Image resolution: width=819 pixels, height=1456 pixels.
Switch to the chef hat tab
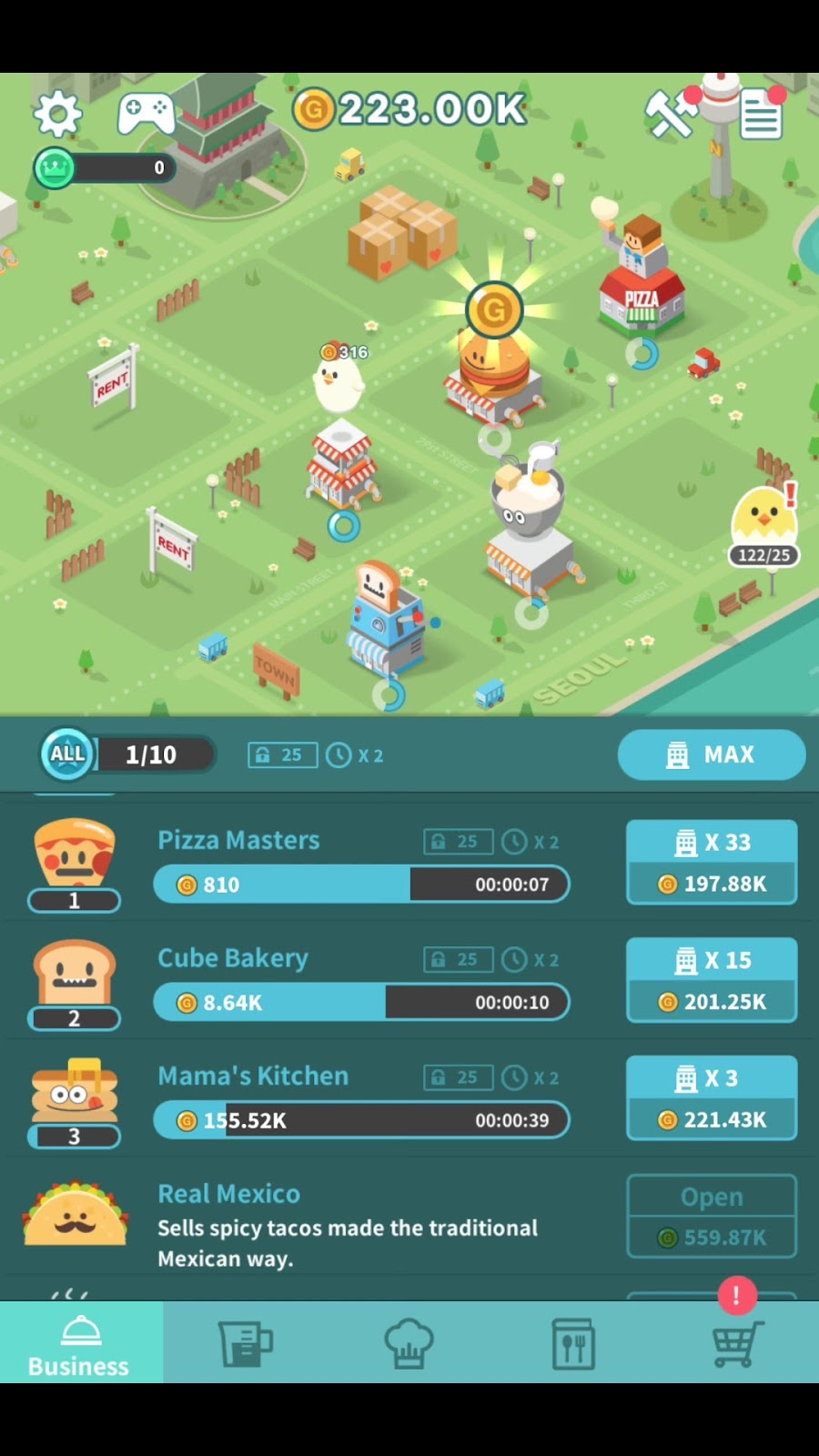tap(409, 1343)
